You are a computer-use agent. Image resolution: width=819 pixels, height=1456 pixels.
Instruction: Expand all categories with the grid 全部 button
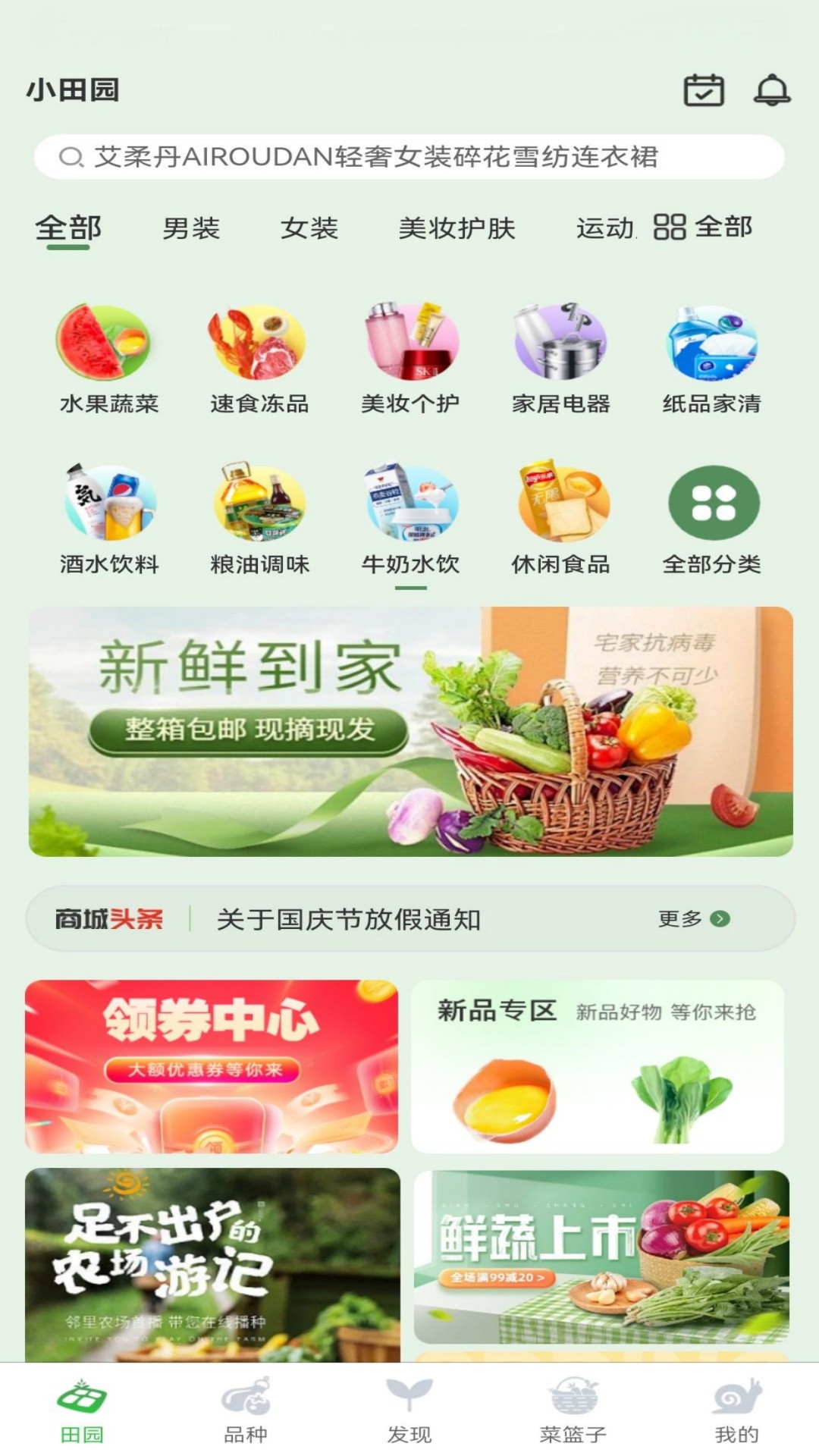[x=703, y=227]
